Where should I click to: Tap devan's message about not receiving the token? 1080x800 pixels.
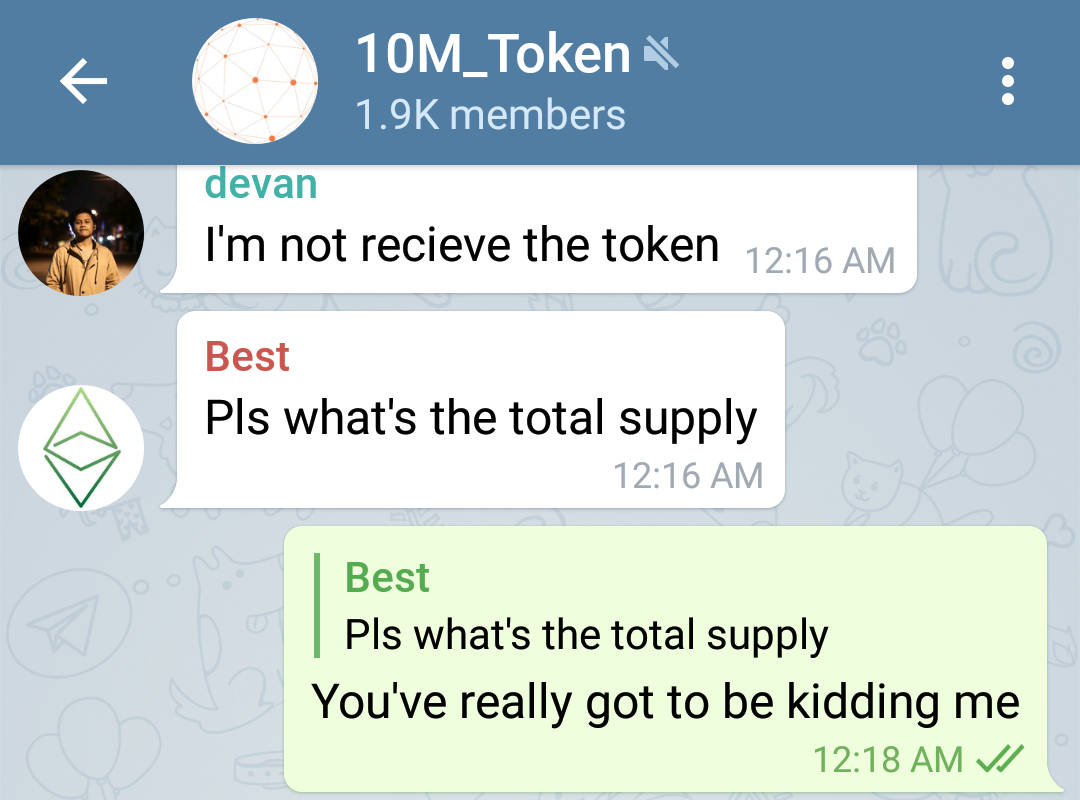(x=462, y=246)
